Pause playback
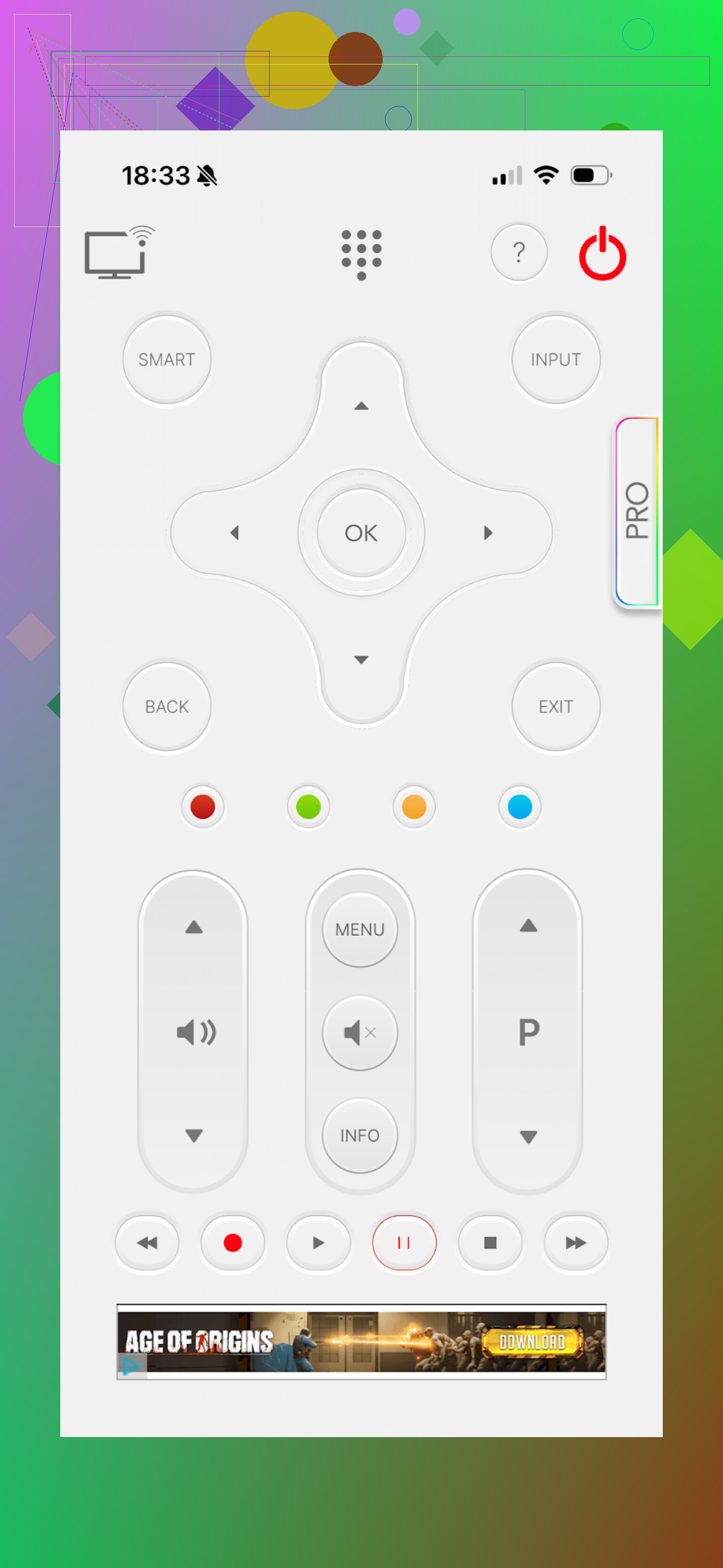The image size is (723, 1568). (403, 1242)
